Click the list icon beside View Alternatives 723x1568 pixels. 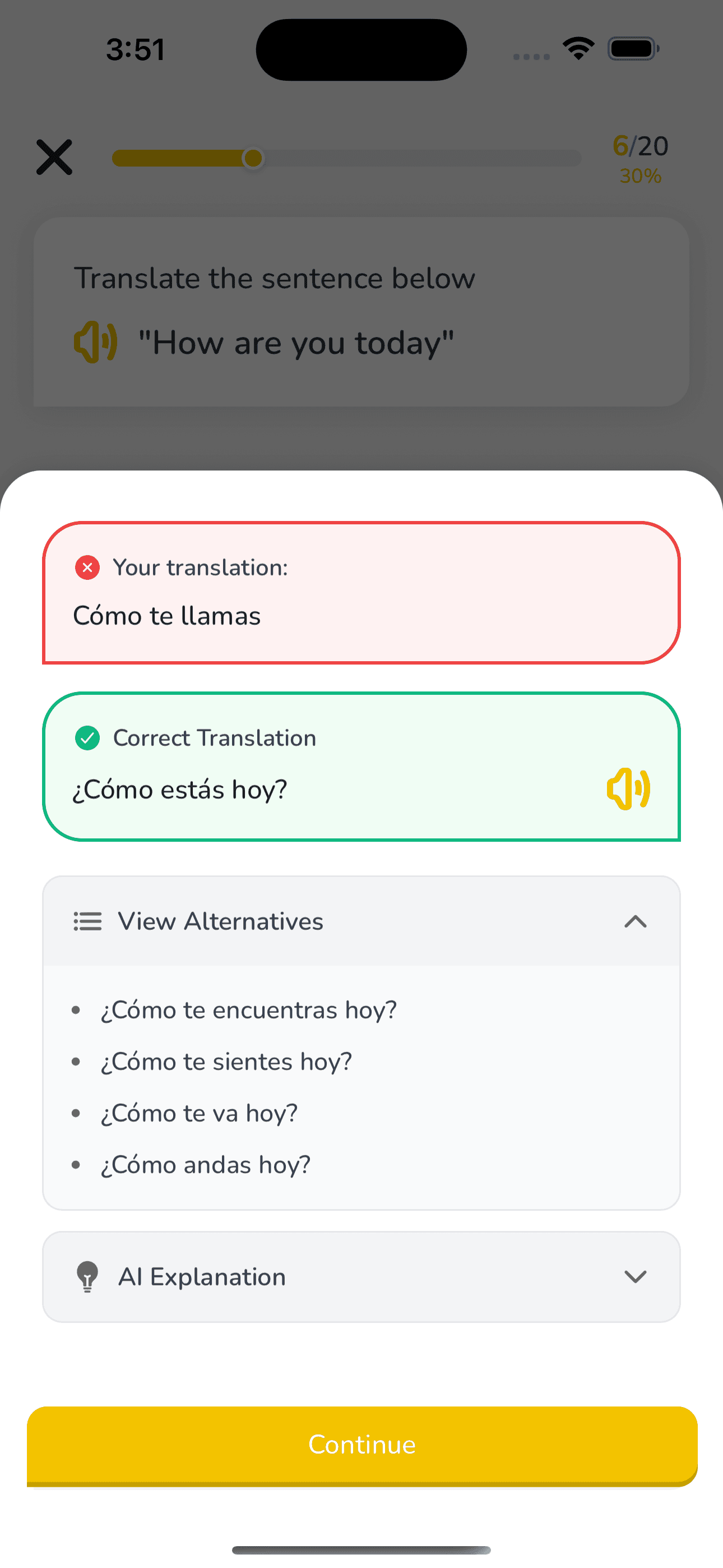(x=86, y=921)
